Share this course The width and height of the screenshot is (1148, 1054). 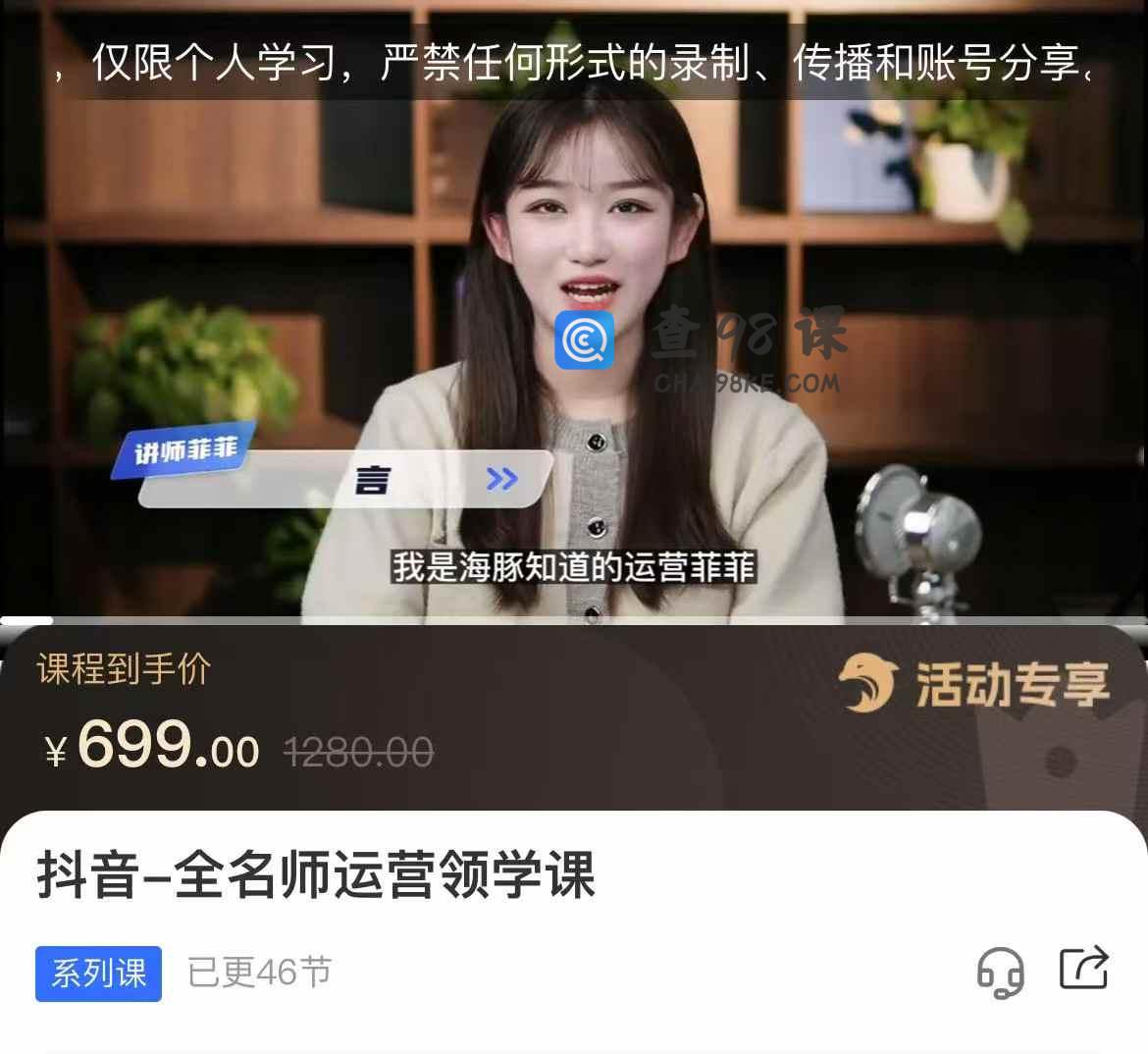tap(1084, 969)
